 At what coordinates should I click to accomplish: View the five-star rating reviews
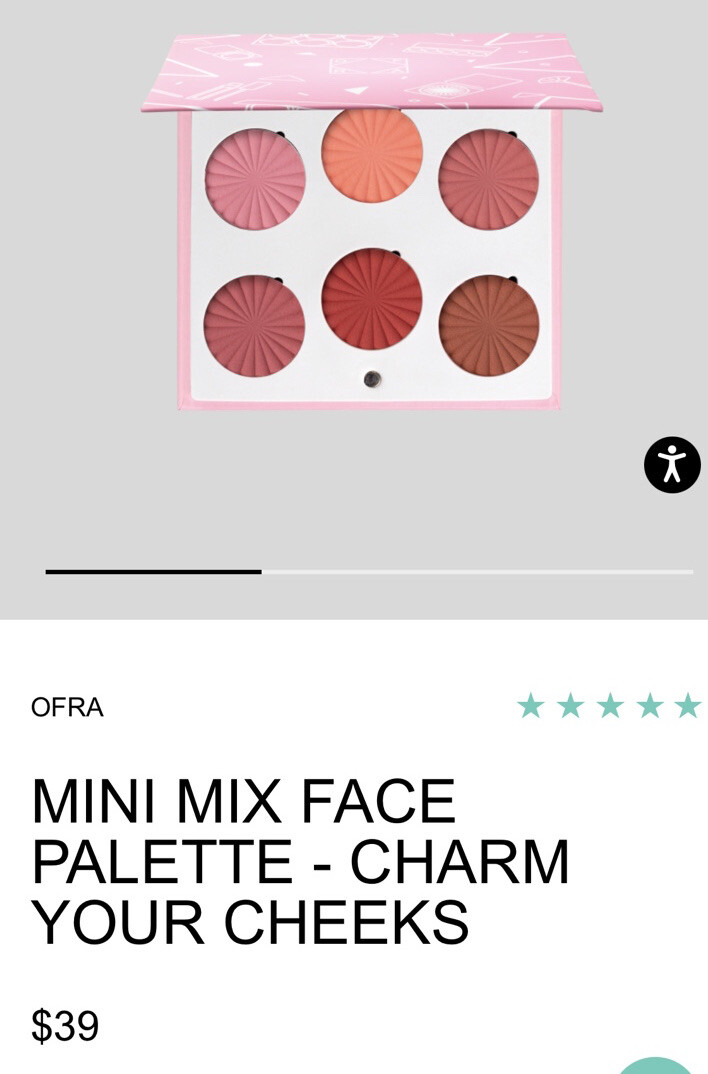coord(608,706)
